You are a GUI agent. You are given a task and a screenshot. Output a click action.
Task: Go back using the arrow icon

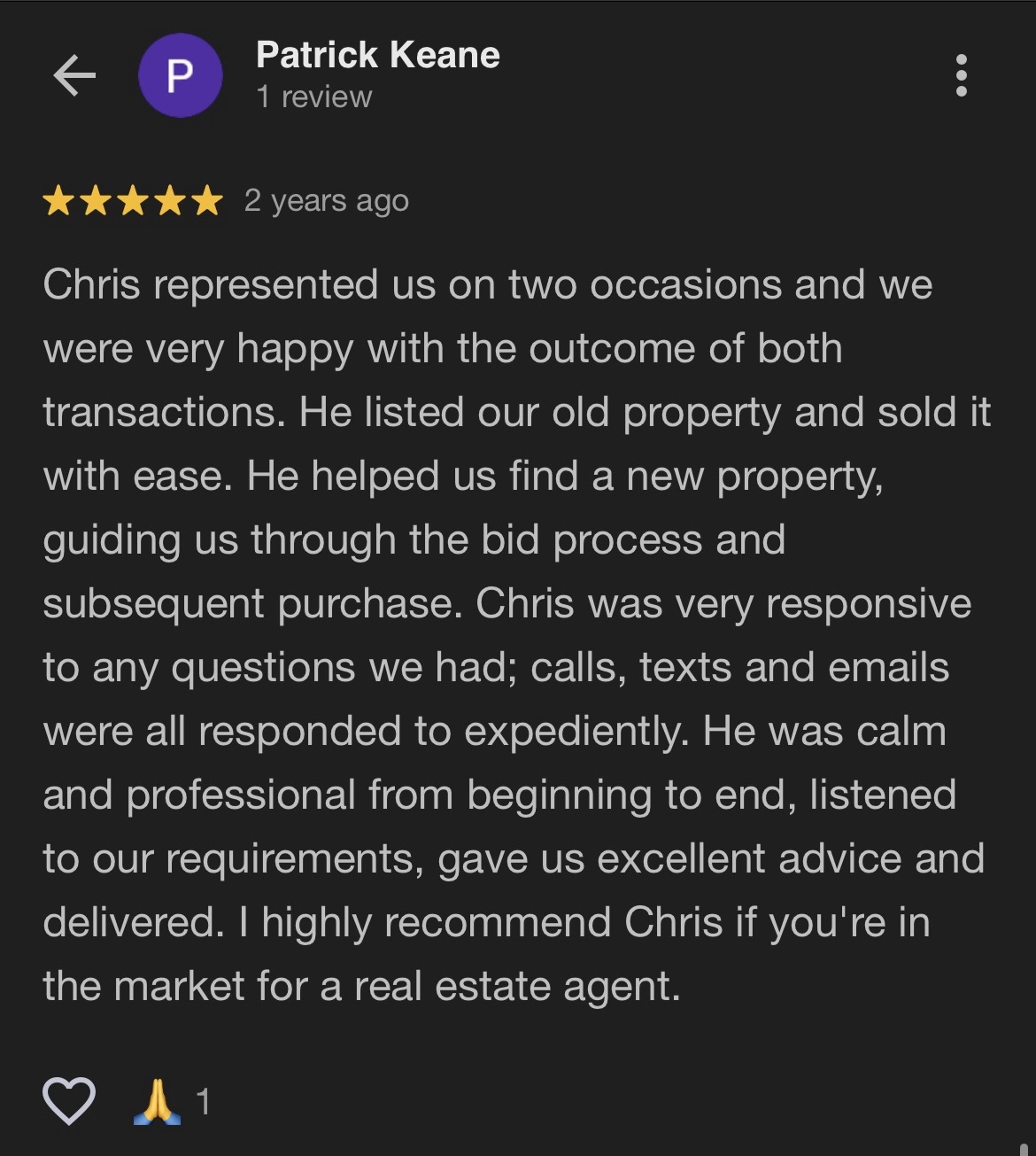[x=74, y=75]
